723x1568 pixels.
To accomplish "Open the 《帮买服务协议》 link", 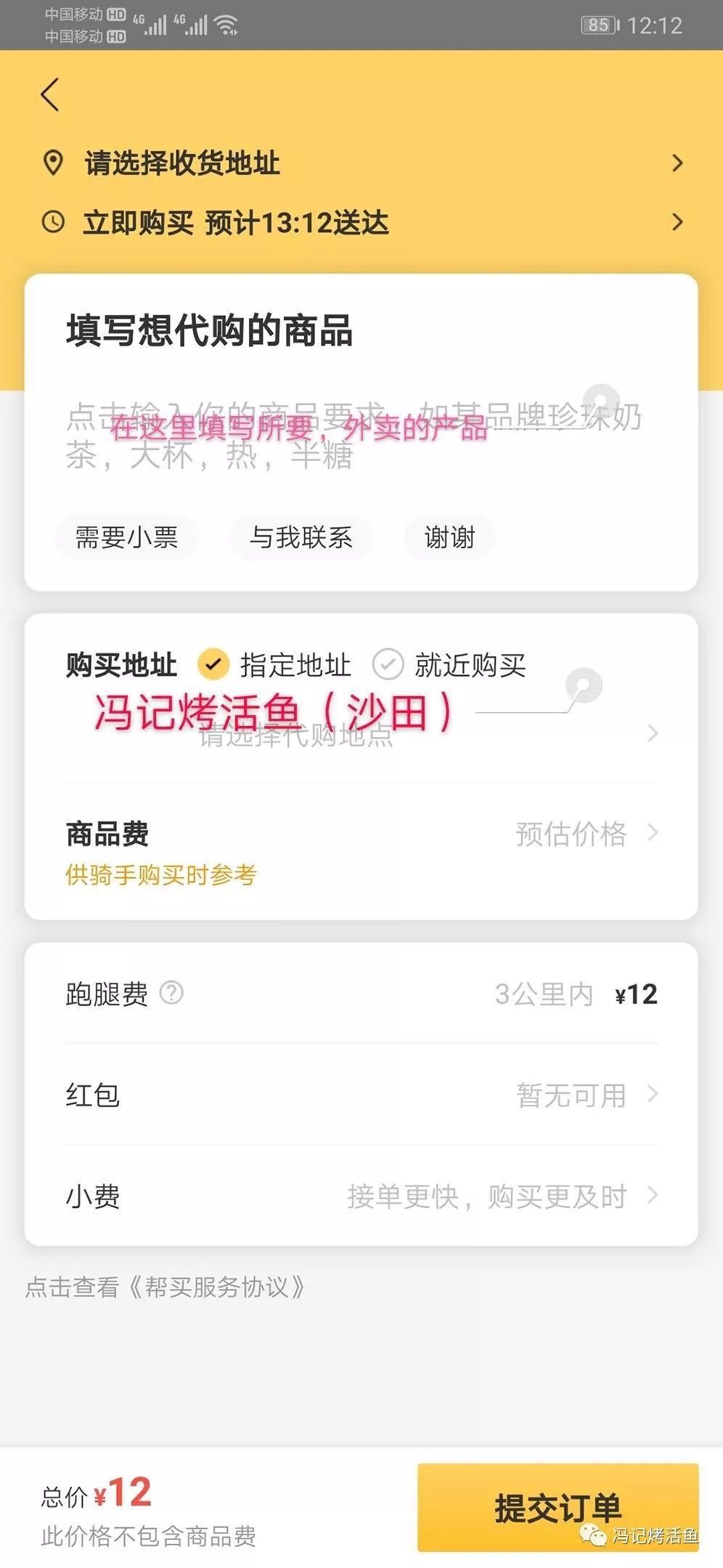I will 225,1287.
